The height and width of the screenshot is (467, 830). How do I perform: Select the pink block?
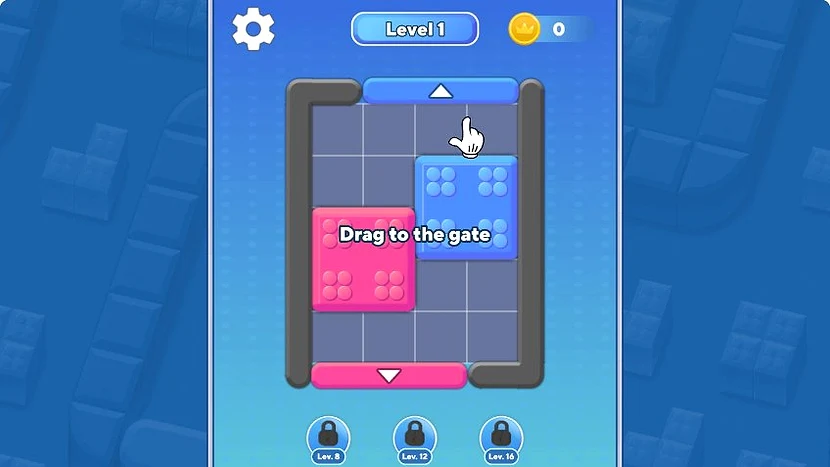[x=363, y=260]
